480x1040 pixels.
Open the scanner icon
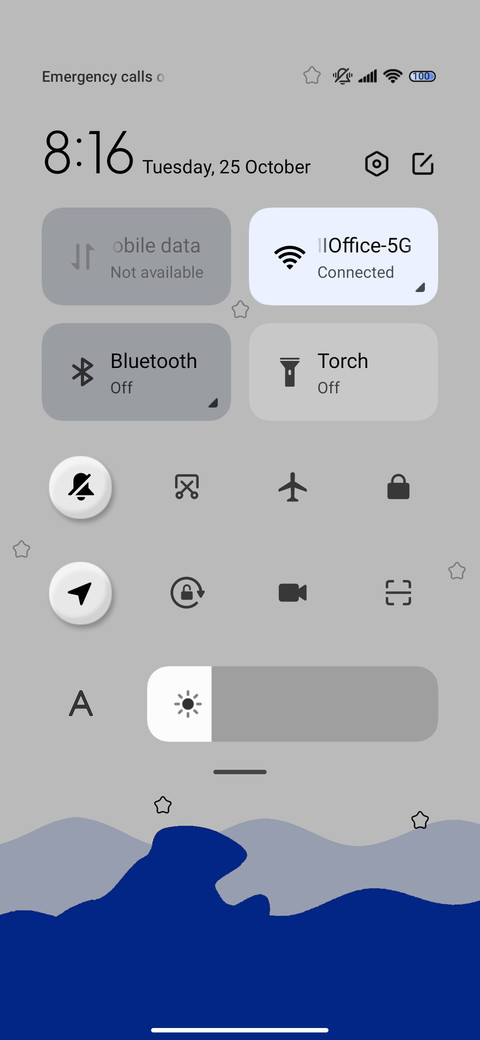[x=398, y=593]
